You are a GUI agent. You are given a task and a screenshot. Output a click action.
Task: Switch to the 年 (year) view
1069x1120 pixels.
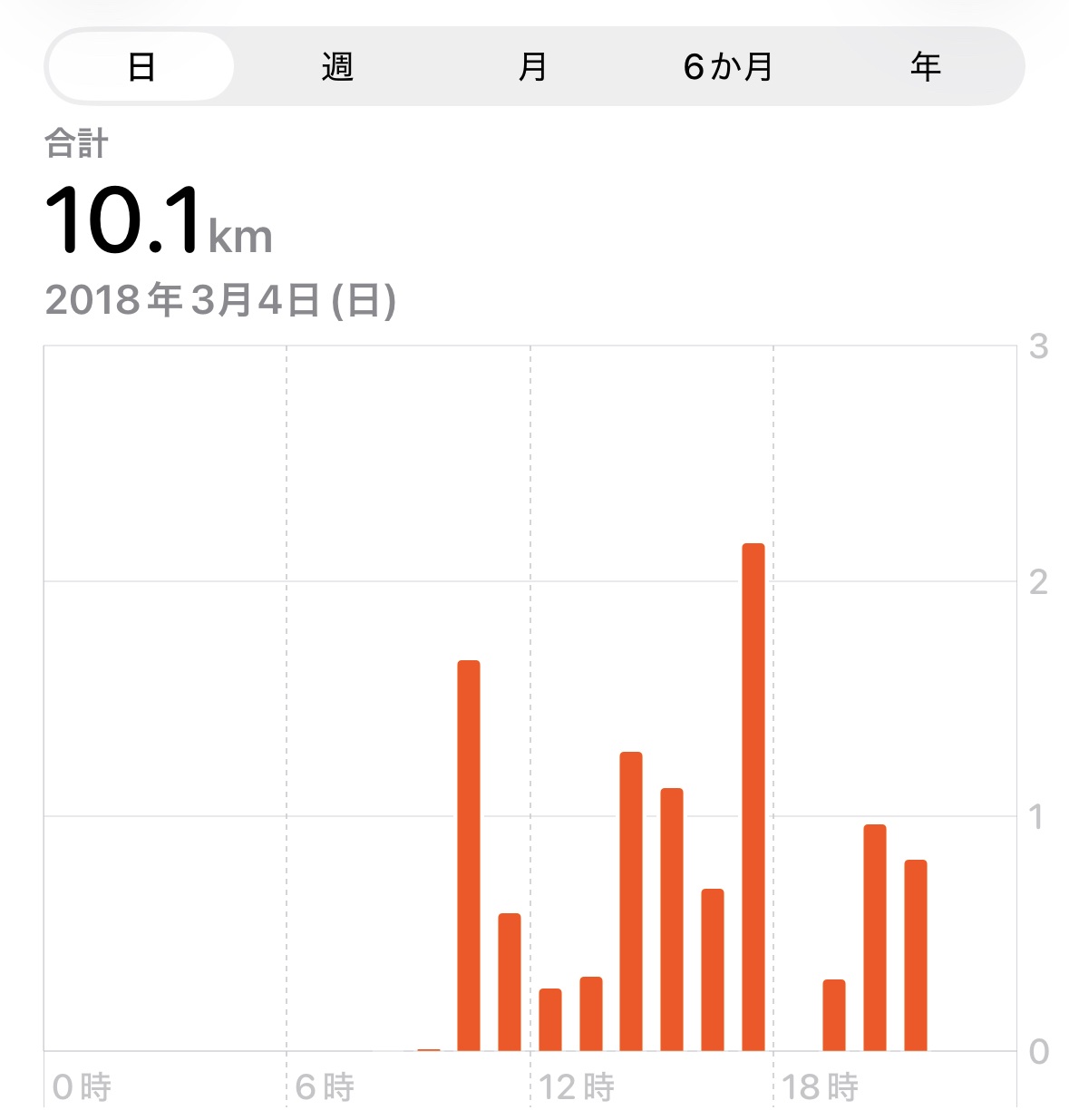coord(925,66)
